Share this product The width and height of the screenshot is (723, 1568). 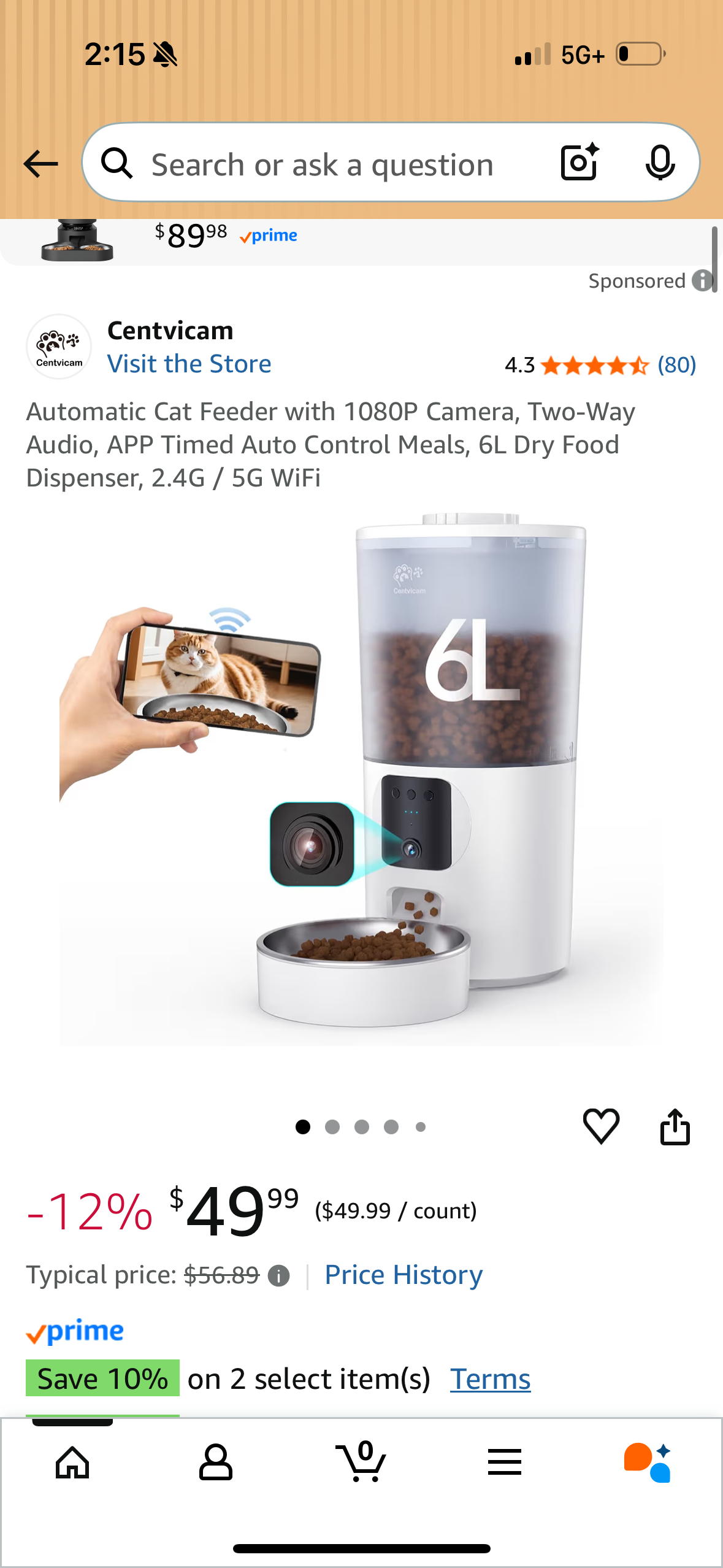click(675, 1126)
